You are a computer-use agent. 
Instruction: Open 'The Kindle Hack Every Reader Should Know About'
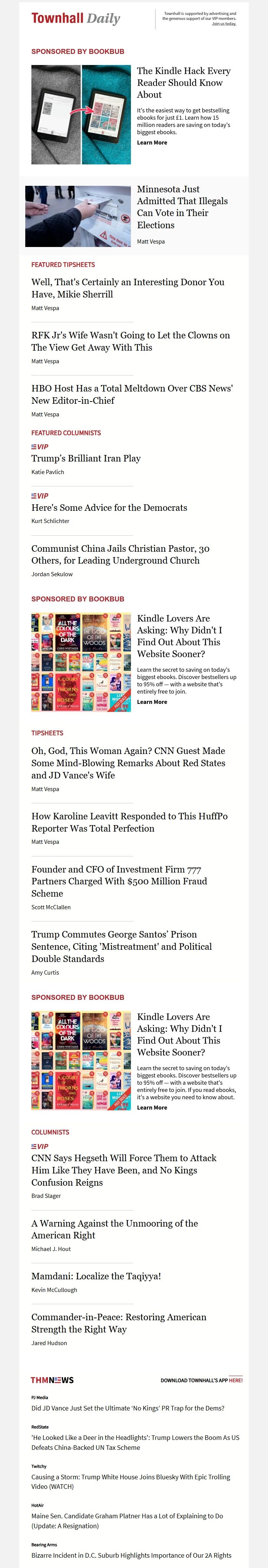(x=183, y=83)
